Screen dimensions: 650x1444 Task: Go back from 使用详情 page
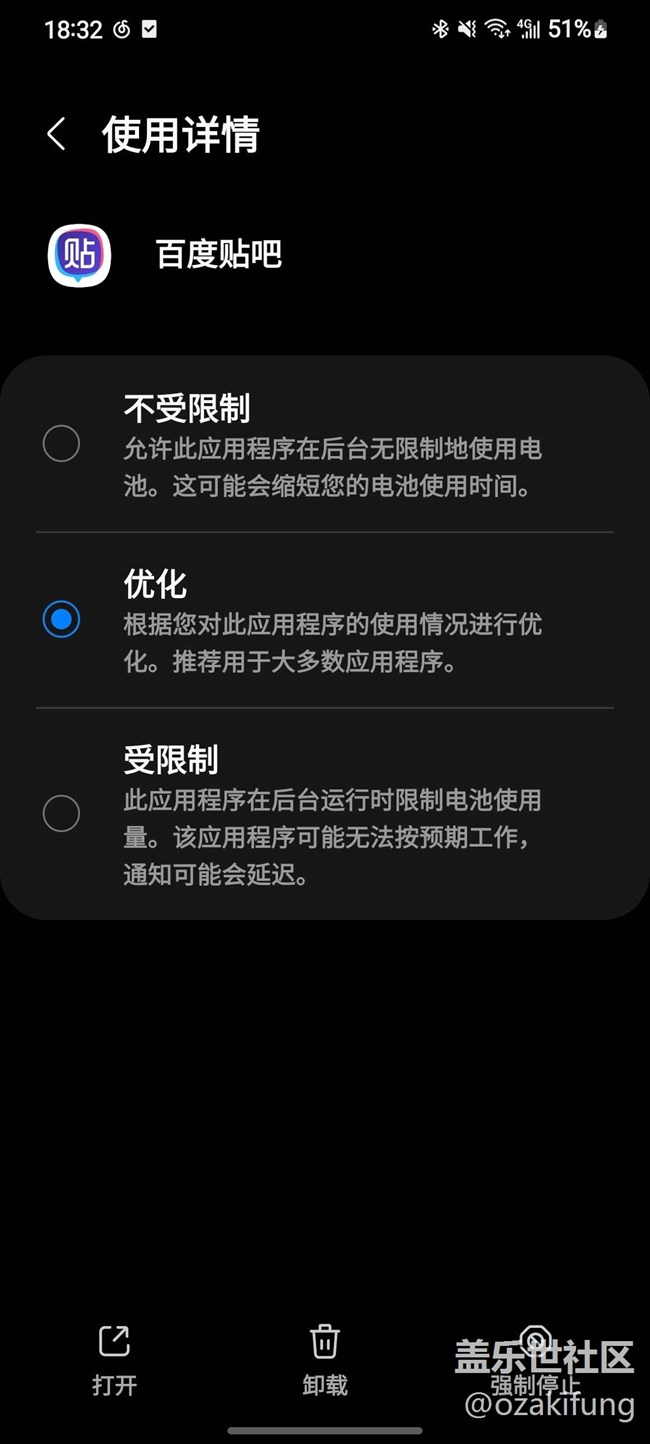pyautogui.click(x=57, y=135)
